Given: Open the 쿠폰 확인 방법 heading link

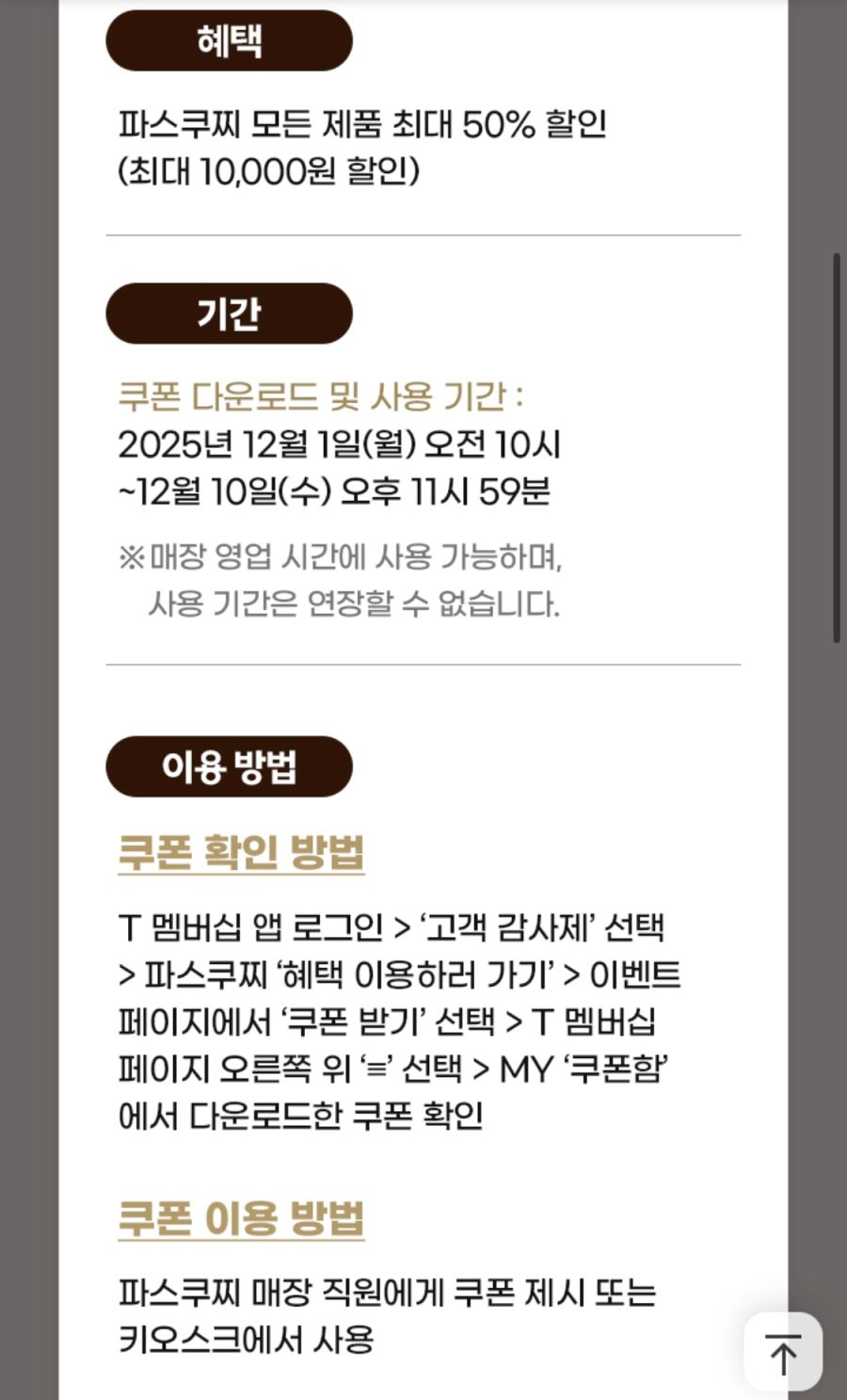Looking at the screenshot, I should pyautogui.click(x=241, y=852).
